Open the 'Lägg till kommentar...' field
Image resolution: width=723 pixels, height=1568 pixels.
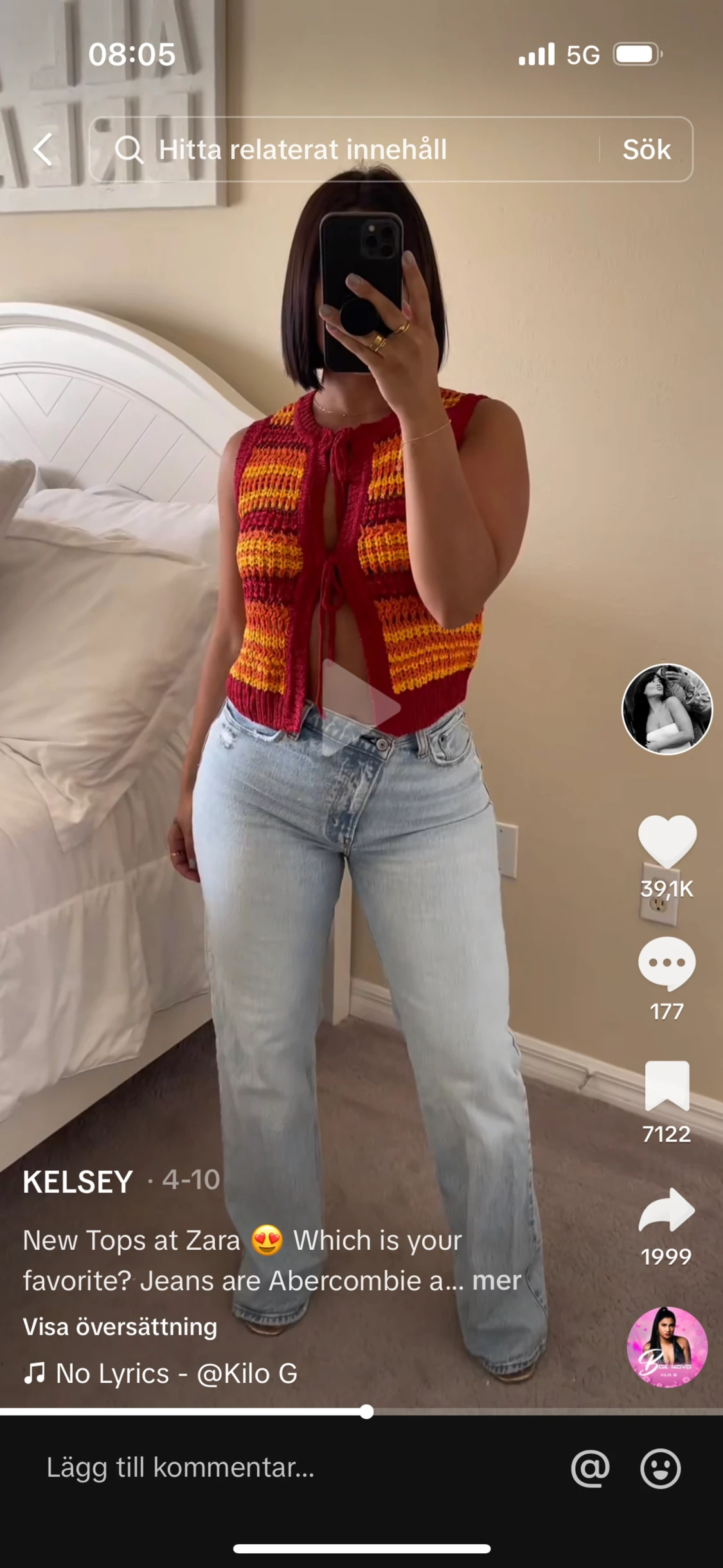point(181,1468)
